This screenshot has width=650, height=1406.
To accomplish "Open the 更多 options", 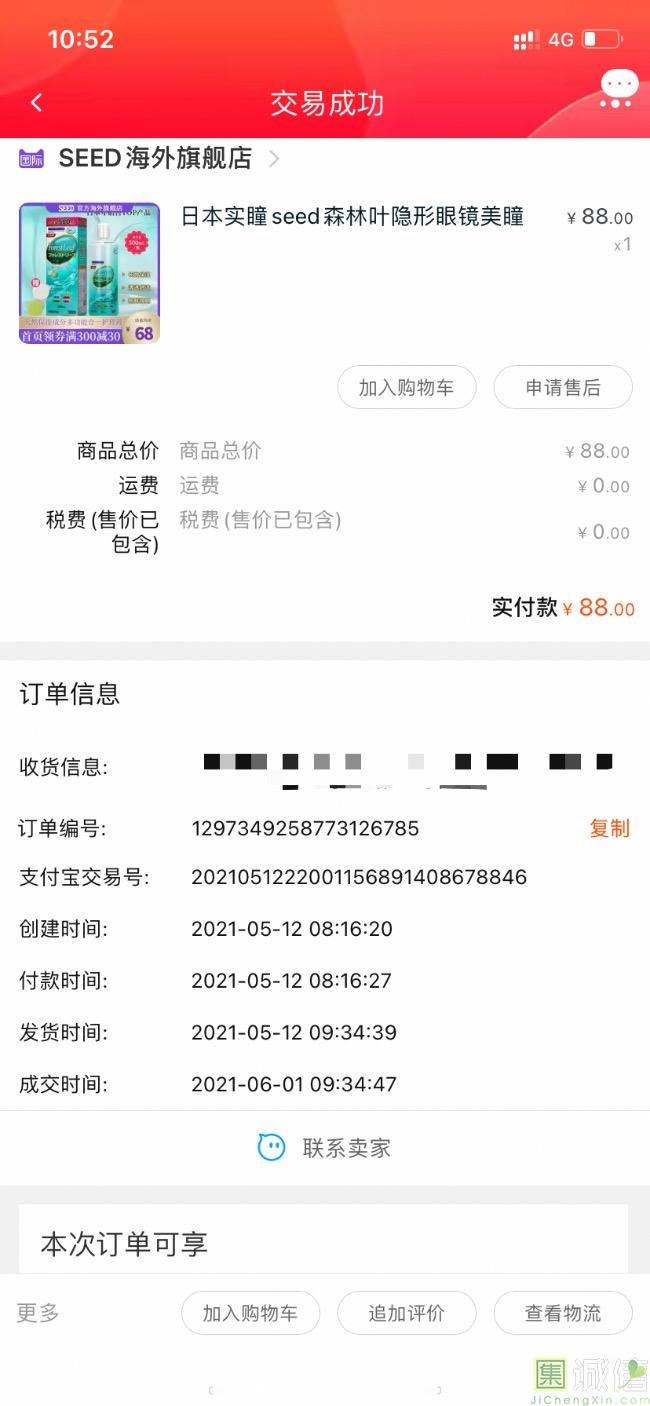I will [38, 1313].
